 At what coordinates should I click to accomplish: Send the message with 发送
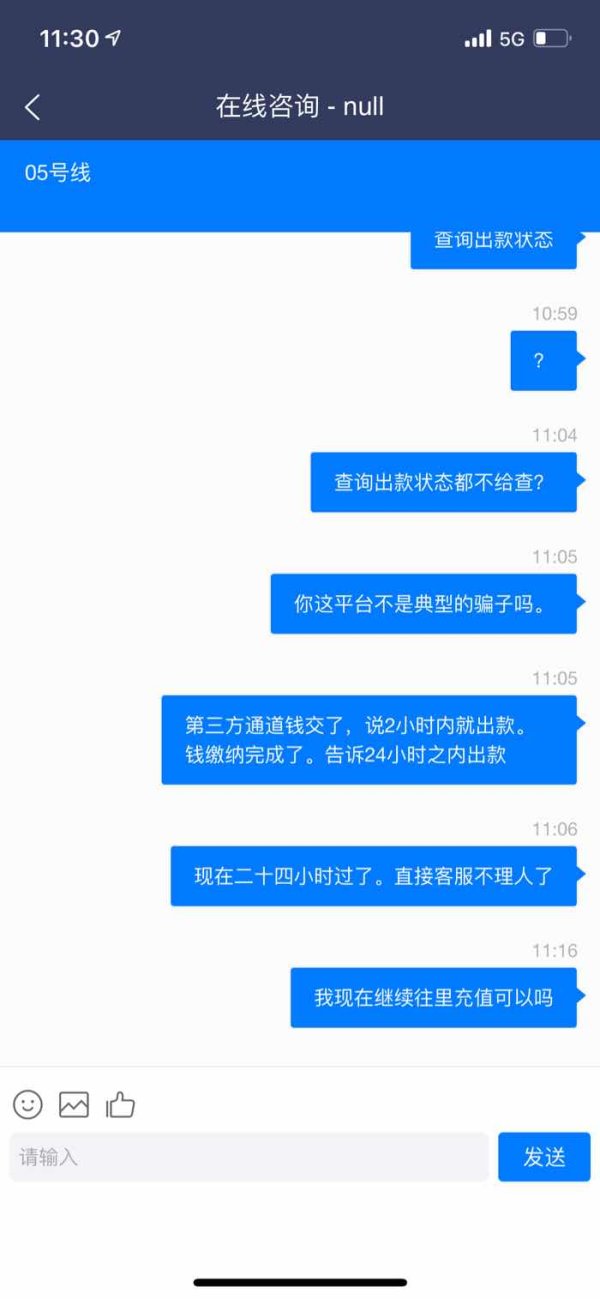click(544, 1157)
